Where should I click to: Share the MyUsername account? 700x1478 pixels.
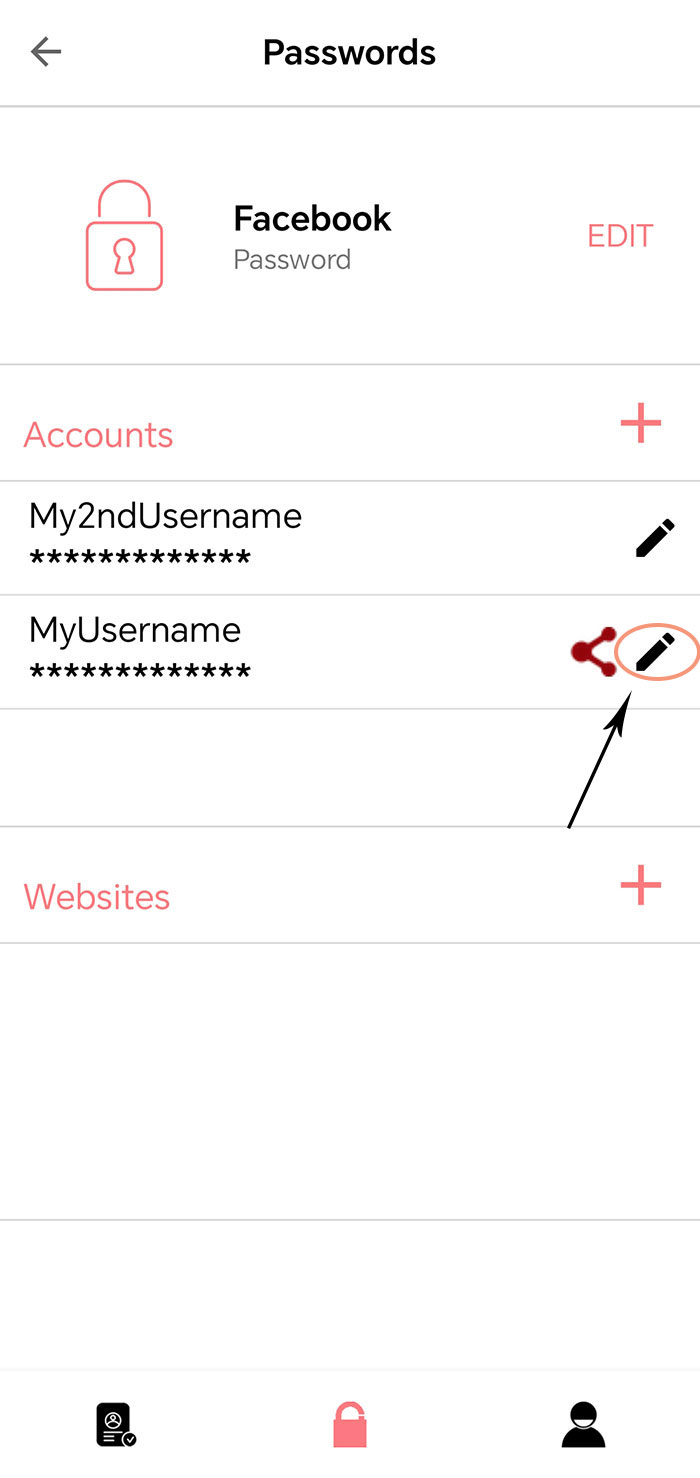coord(592,653)
